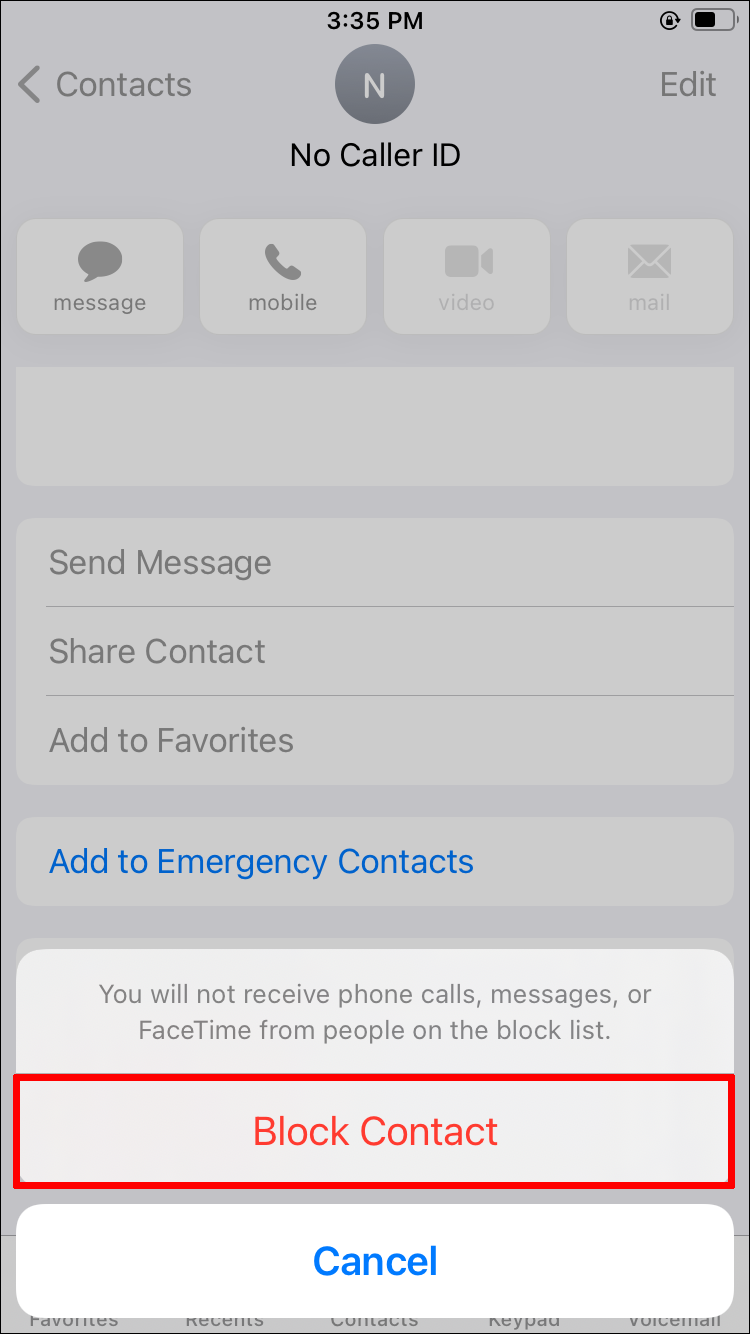Choose Share Contact

[x=375, y=651]
